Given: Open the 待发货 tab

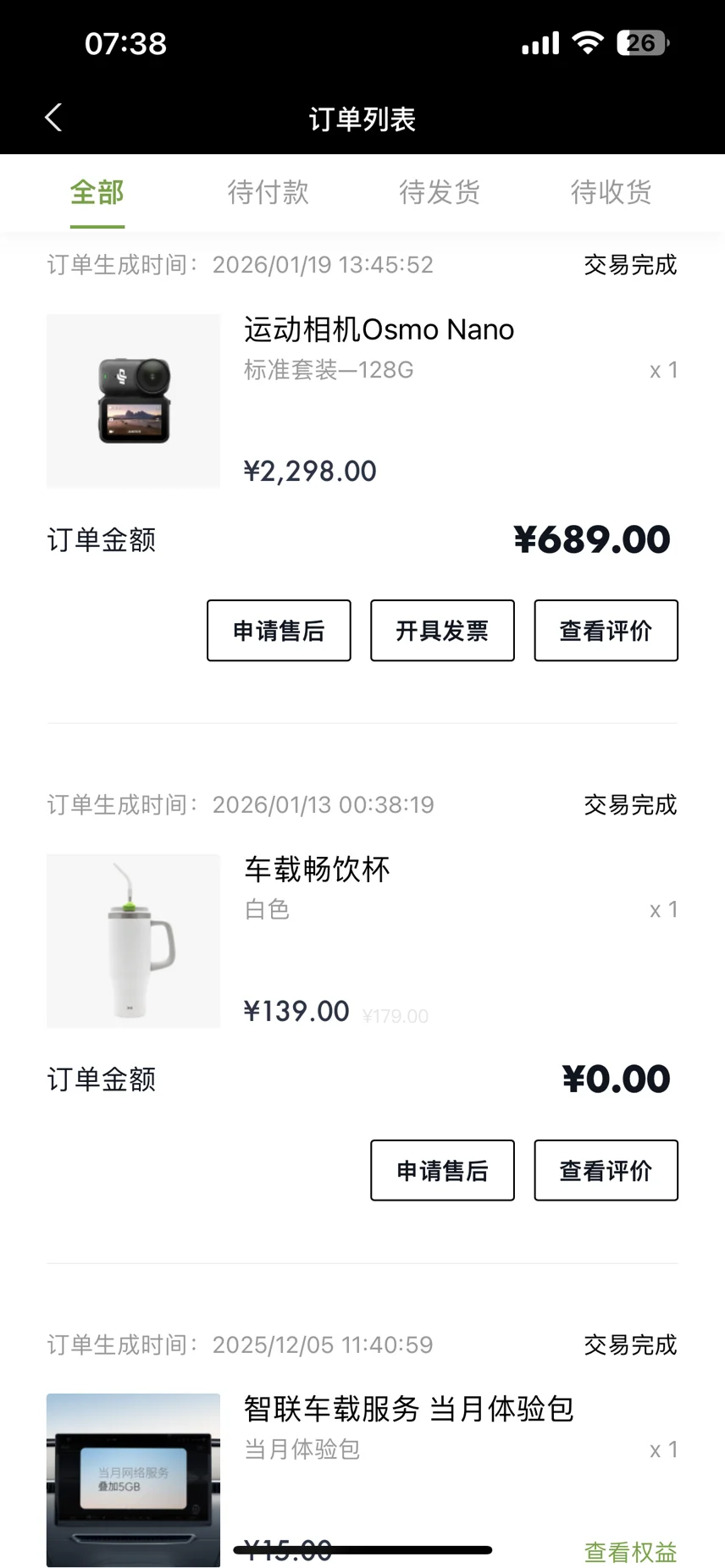Looking at the screenshot, I should [440, 192].
